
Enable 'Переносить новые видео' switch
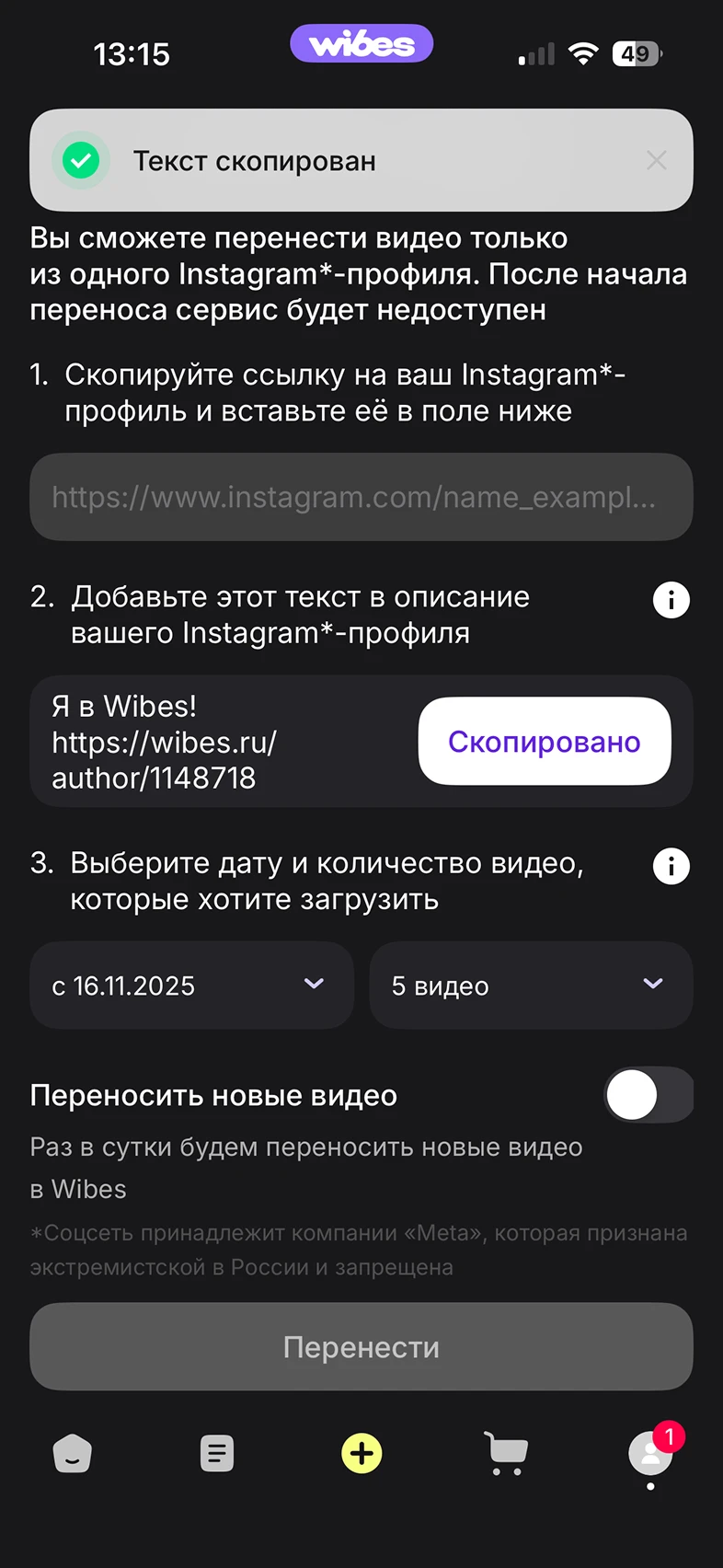tap(648, 1095)
